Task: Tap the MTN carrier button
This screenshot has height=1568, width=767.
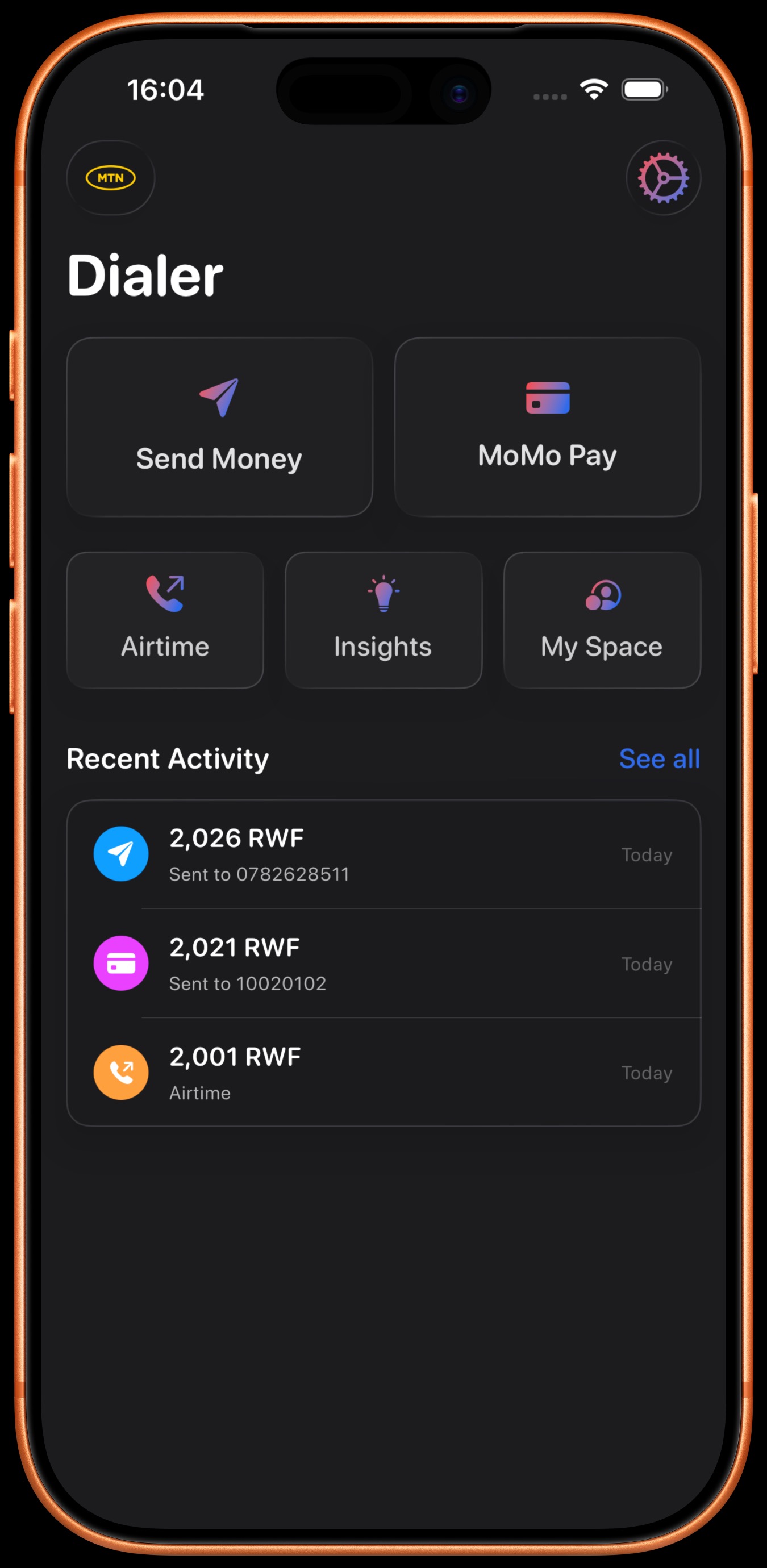Action: [x=111, y=178]
